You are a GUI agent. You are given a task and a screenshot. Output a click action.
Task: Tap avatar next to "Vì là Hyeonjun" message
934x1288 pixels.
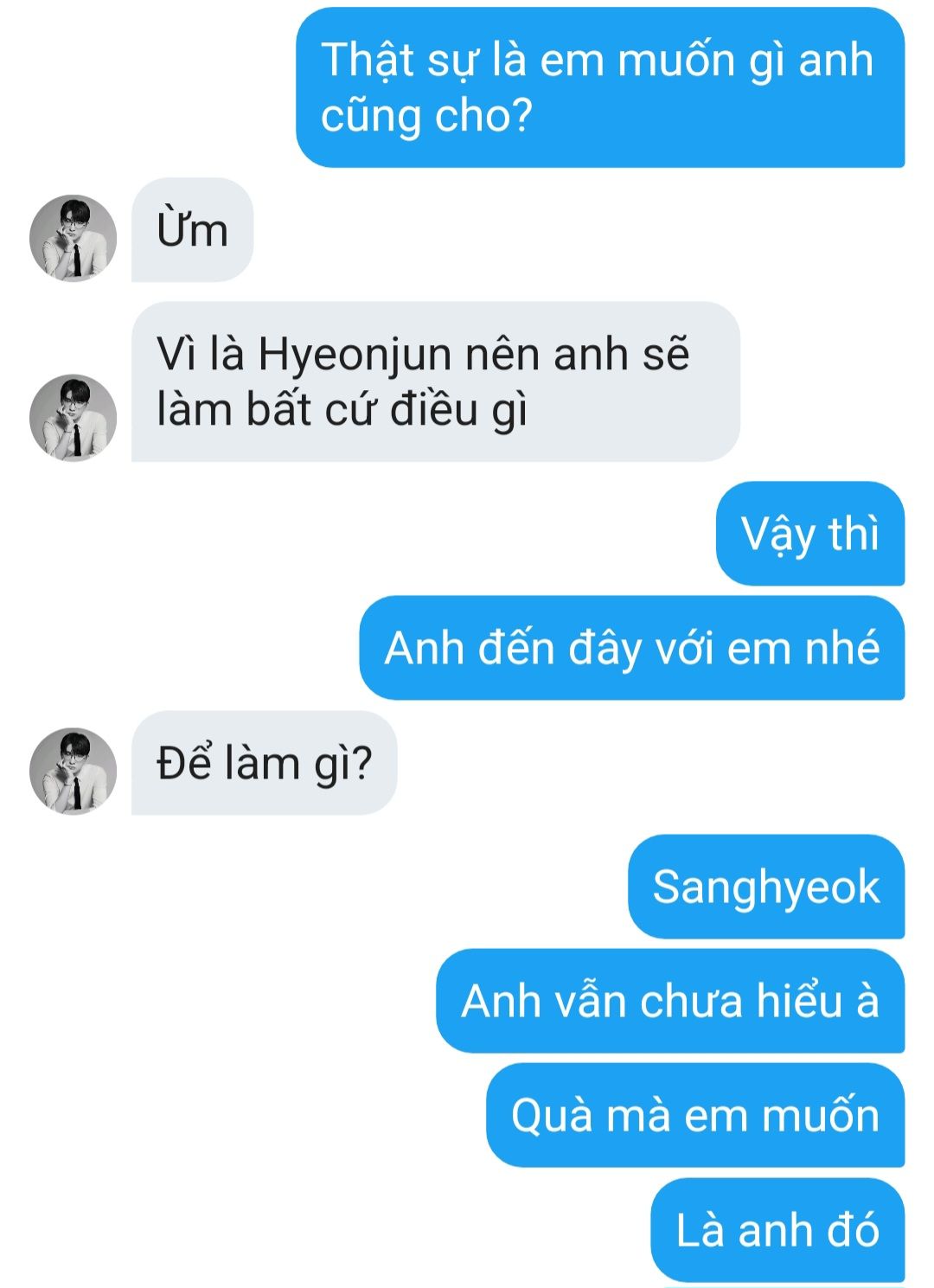pyautogui.click(x=73, y=418)
